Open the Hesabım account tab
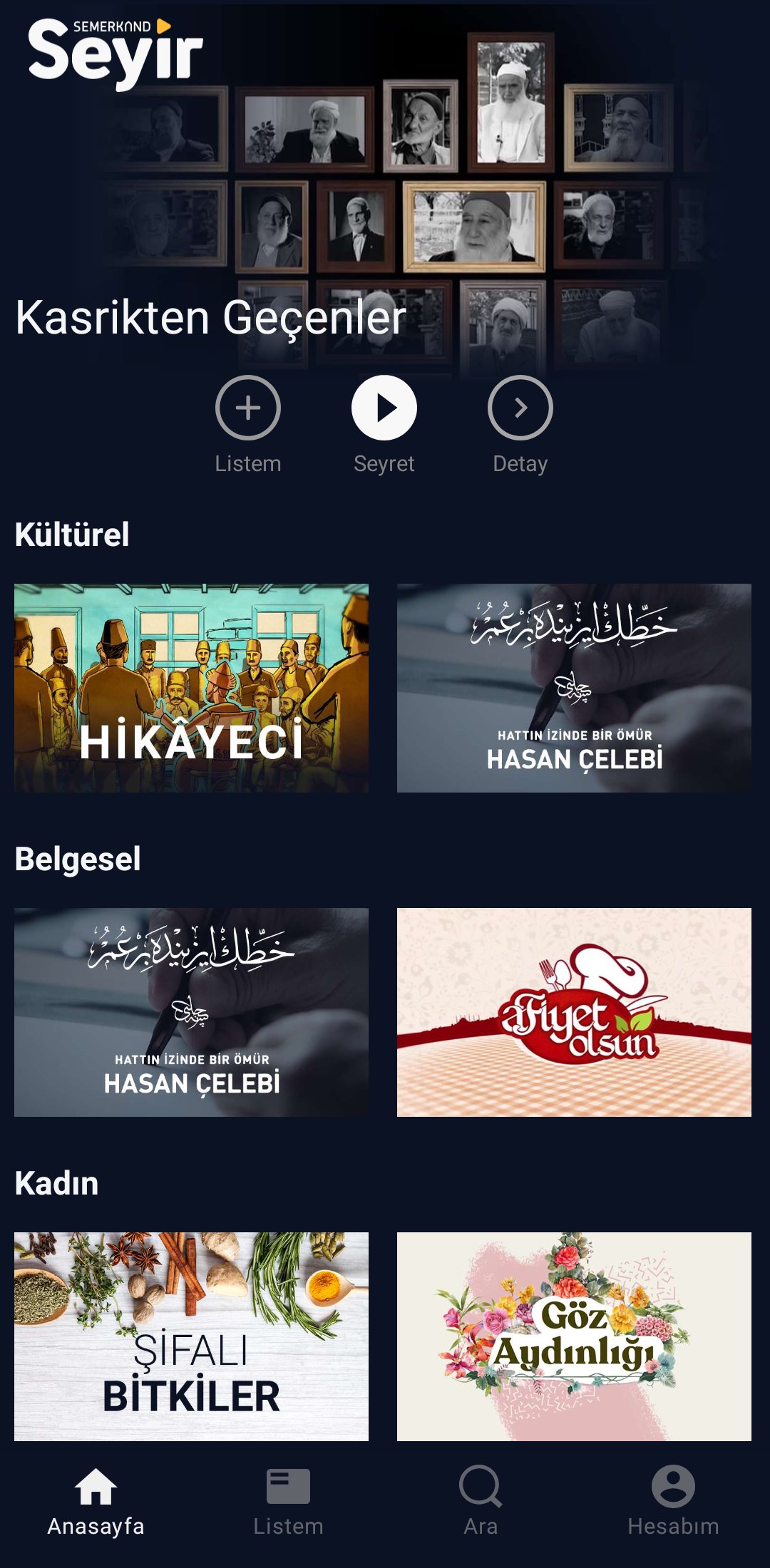The width and height of the screenshot is (770, 1568). 673,1500
